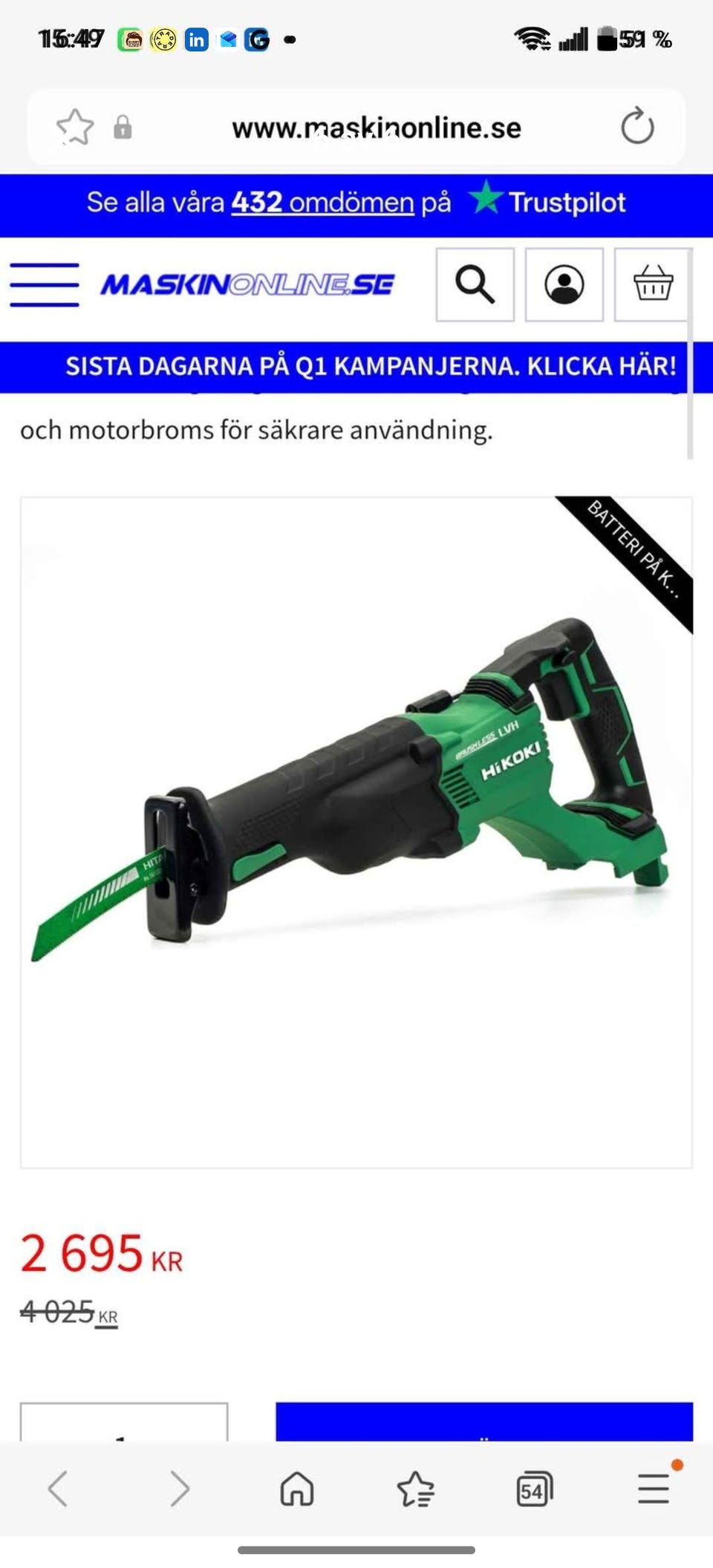
Task: Tap the HiKOKI reciprocating saw product image
Action: 356,817
